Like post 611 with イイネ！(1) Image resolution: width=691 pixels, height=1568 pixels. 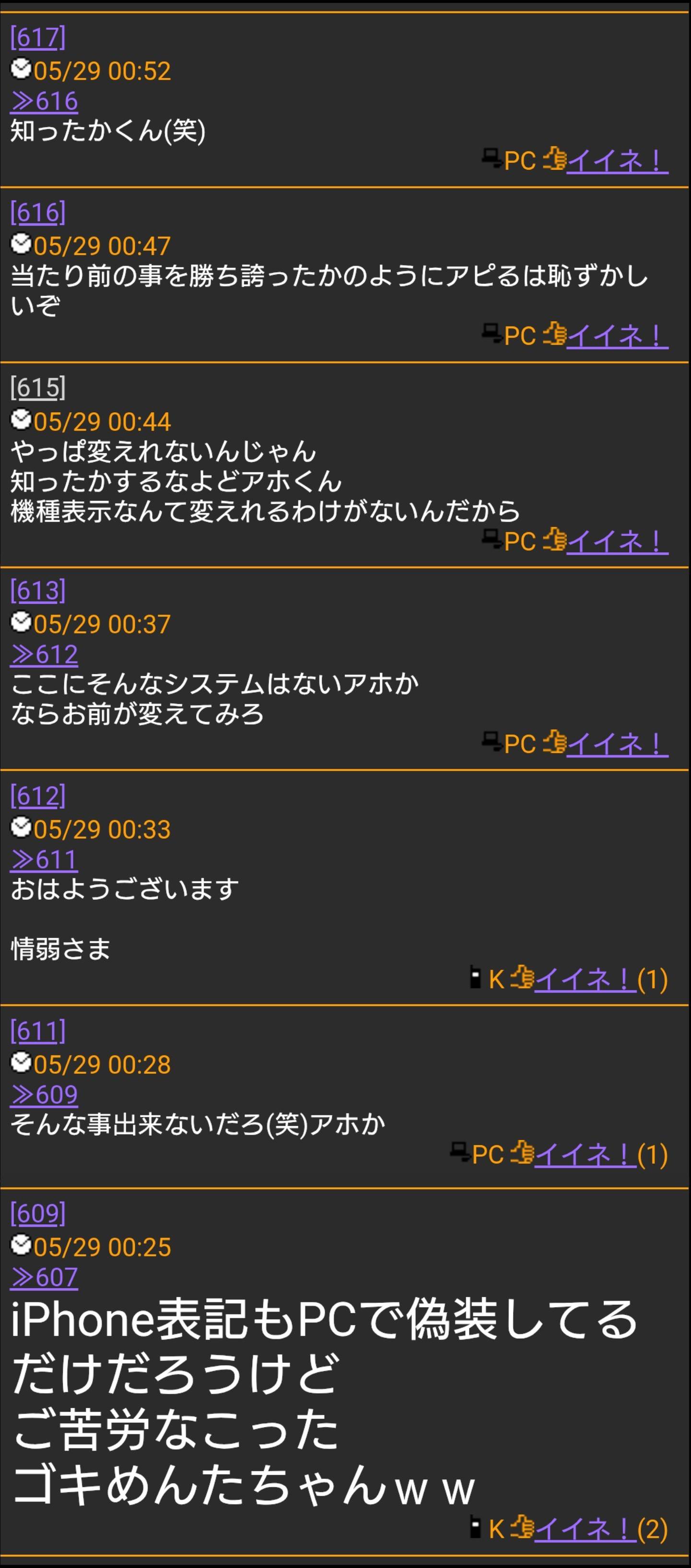(x=601, y=1154)
